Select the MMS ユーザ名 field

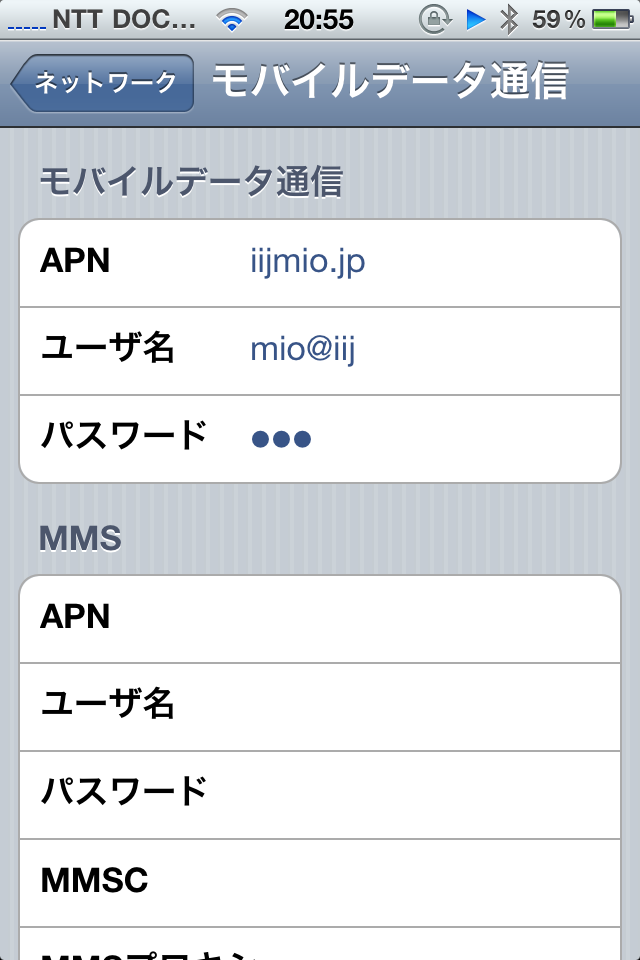point(420,707)
